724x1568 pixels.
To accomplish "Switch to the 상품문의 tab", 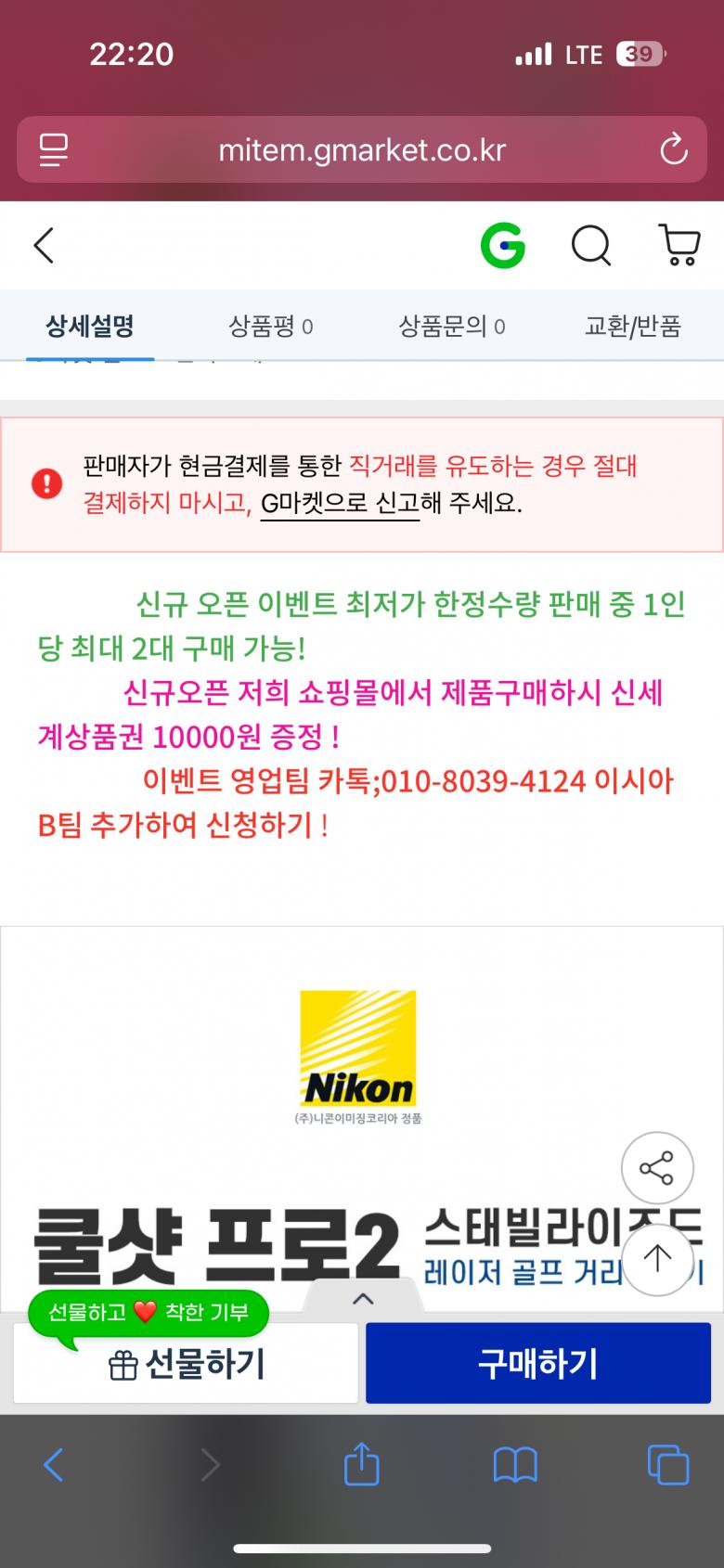I will pyautogui.click(x=451, y=326).
